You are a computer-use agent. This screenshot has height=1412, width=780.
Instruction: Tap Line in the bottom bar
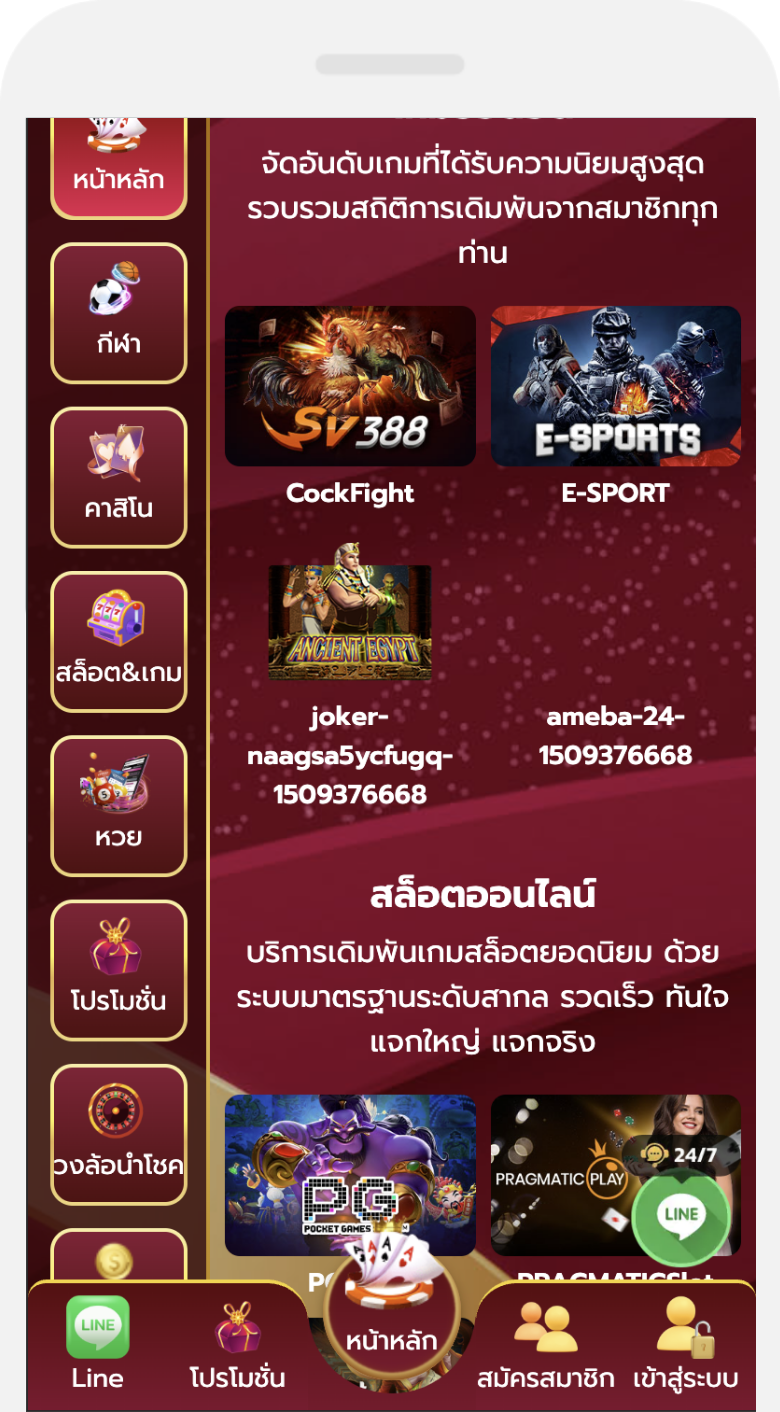[x=98, y=1342]
